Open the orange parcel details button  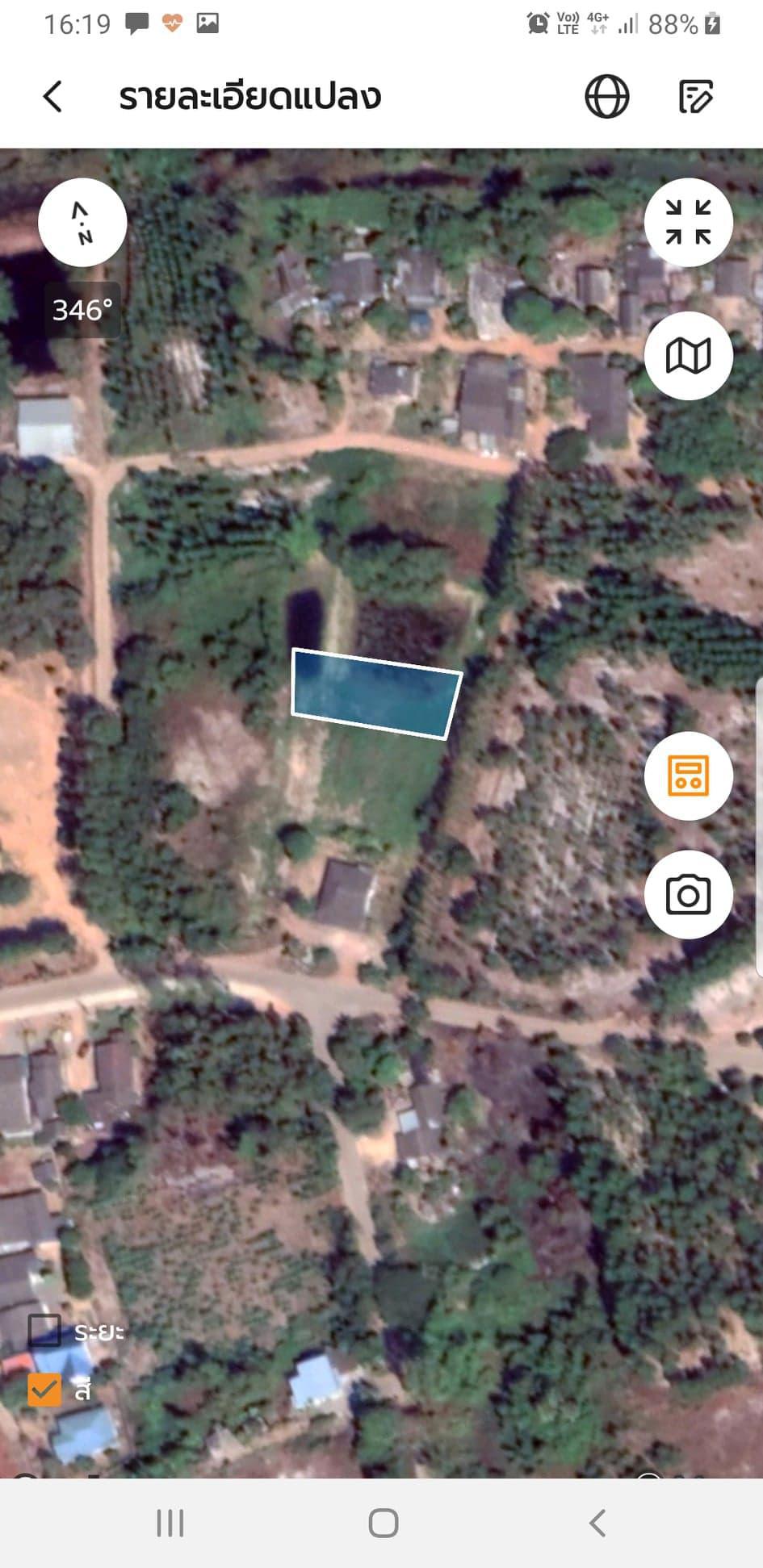[x=689, y=776]
